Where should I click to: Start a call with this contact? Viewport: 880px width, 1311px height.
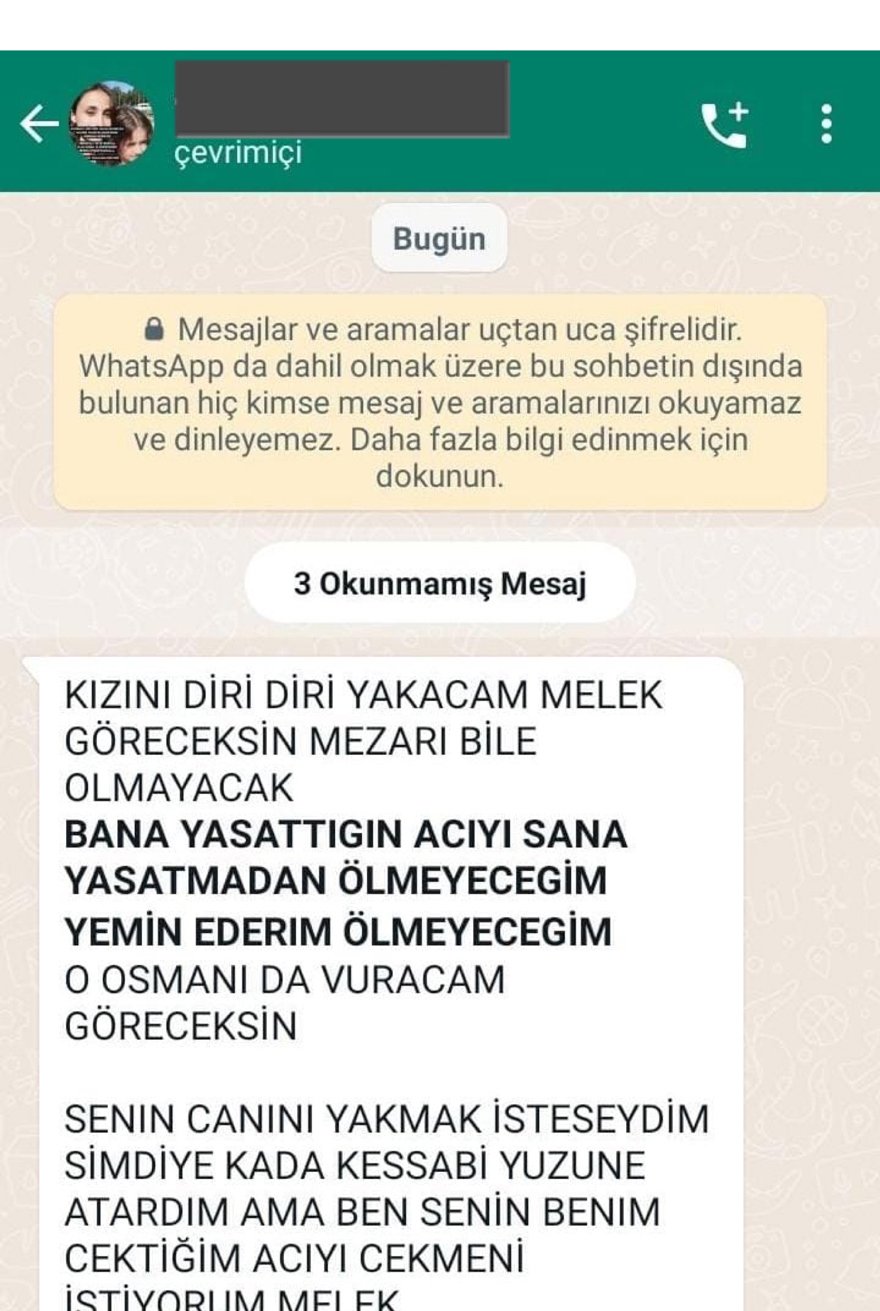(x=725, y=124)
